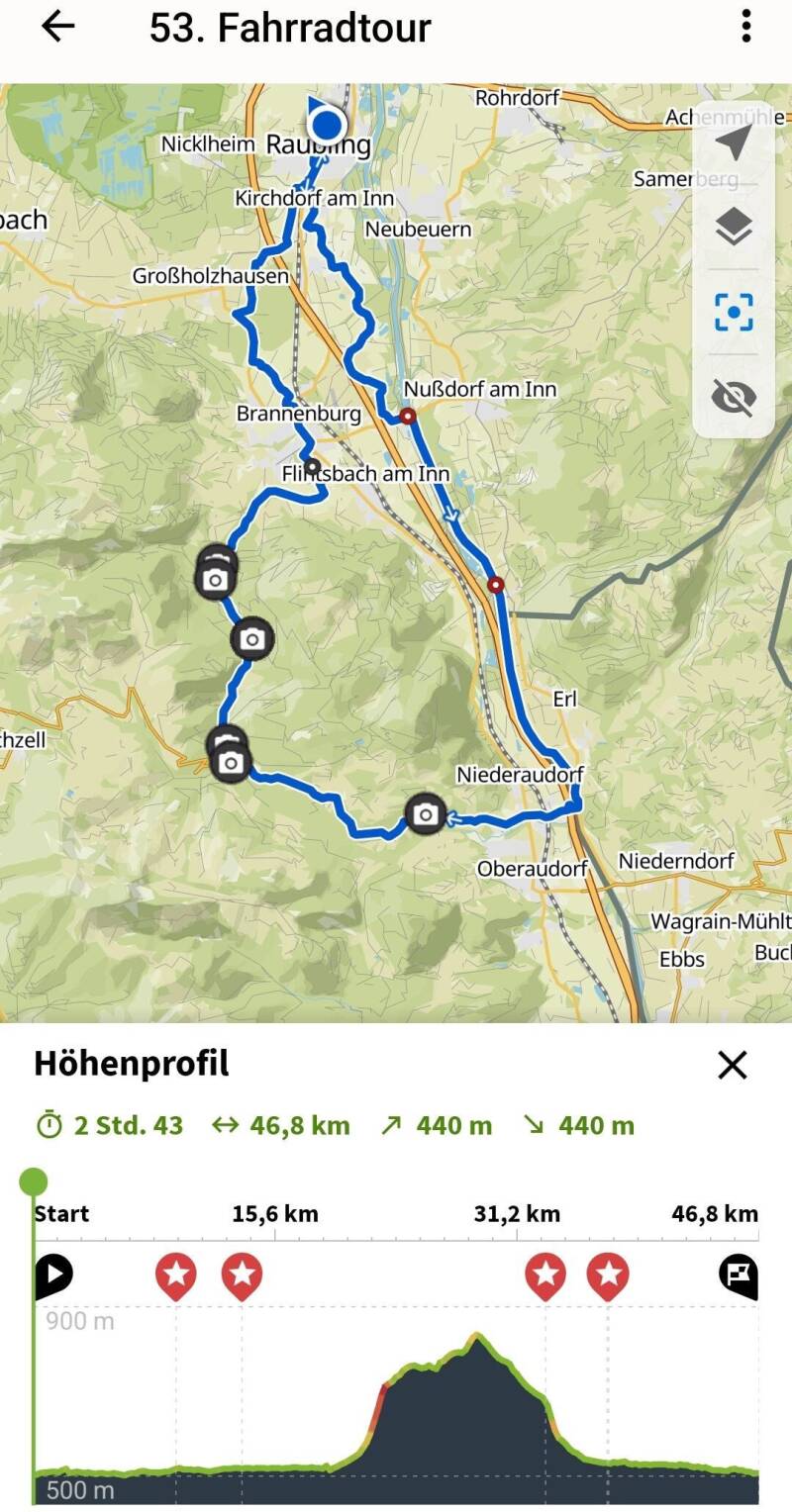Close the Höhenprofil panel
Screen dimensions: 792x1512
coord(732,1065)
